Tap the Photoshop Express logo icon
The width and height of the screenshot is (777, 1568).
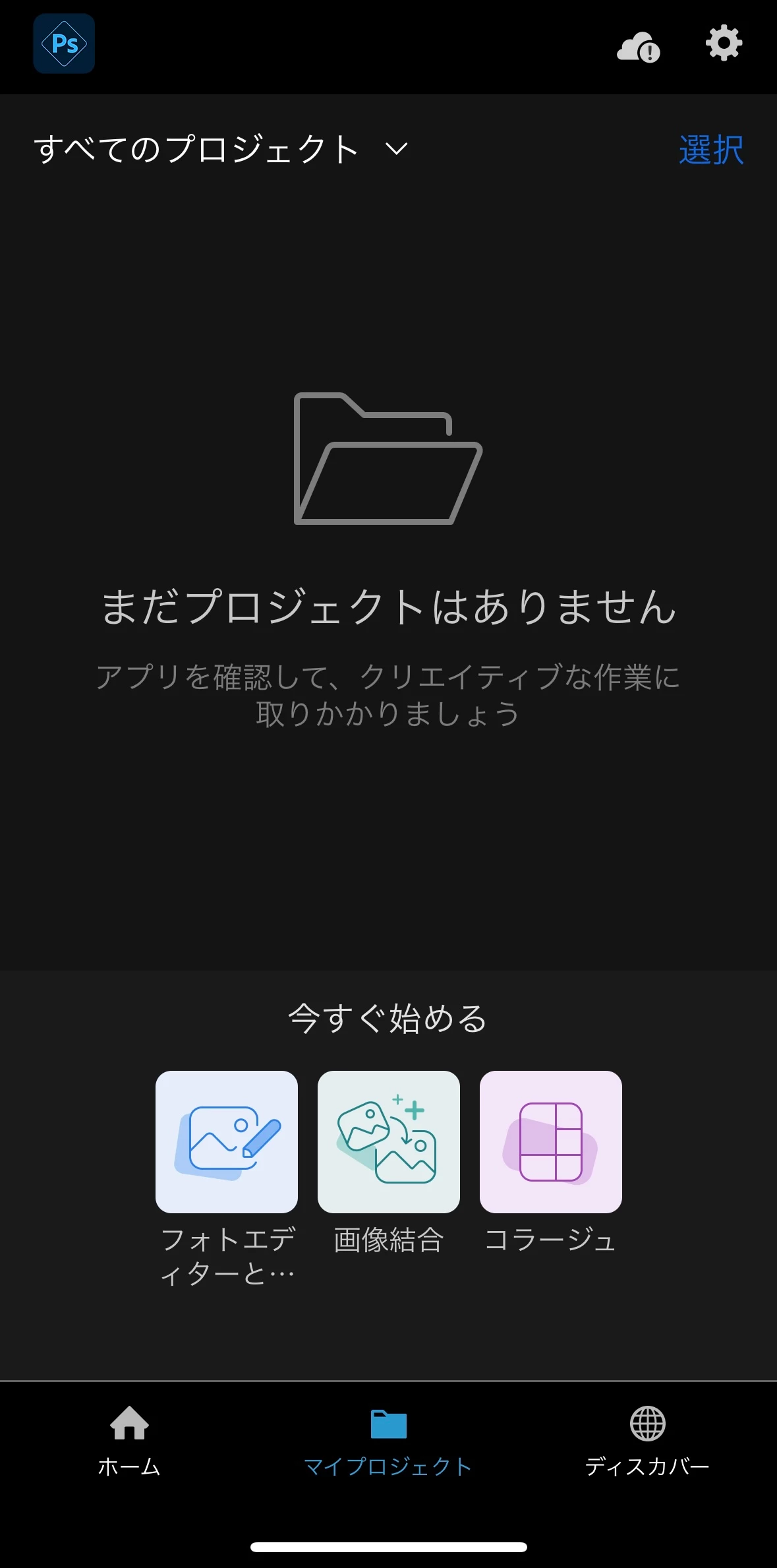coord(64,44)
